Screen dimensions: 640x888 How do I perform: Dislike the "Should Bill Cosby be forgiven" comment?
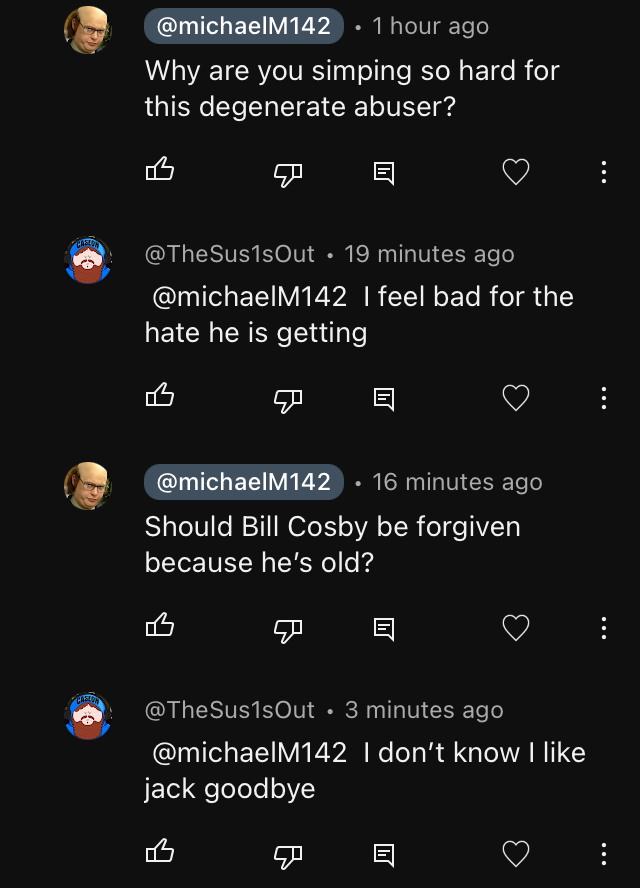coord(288,629)
